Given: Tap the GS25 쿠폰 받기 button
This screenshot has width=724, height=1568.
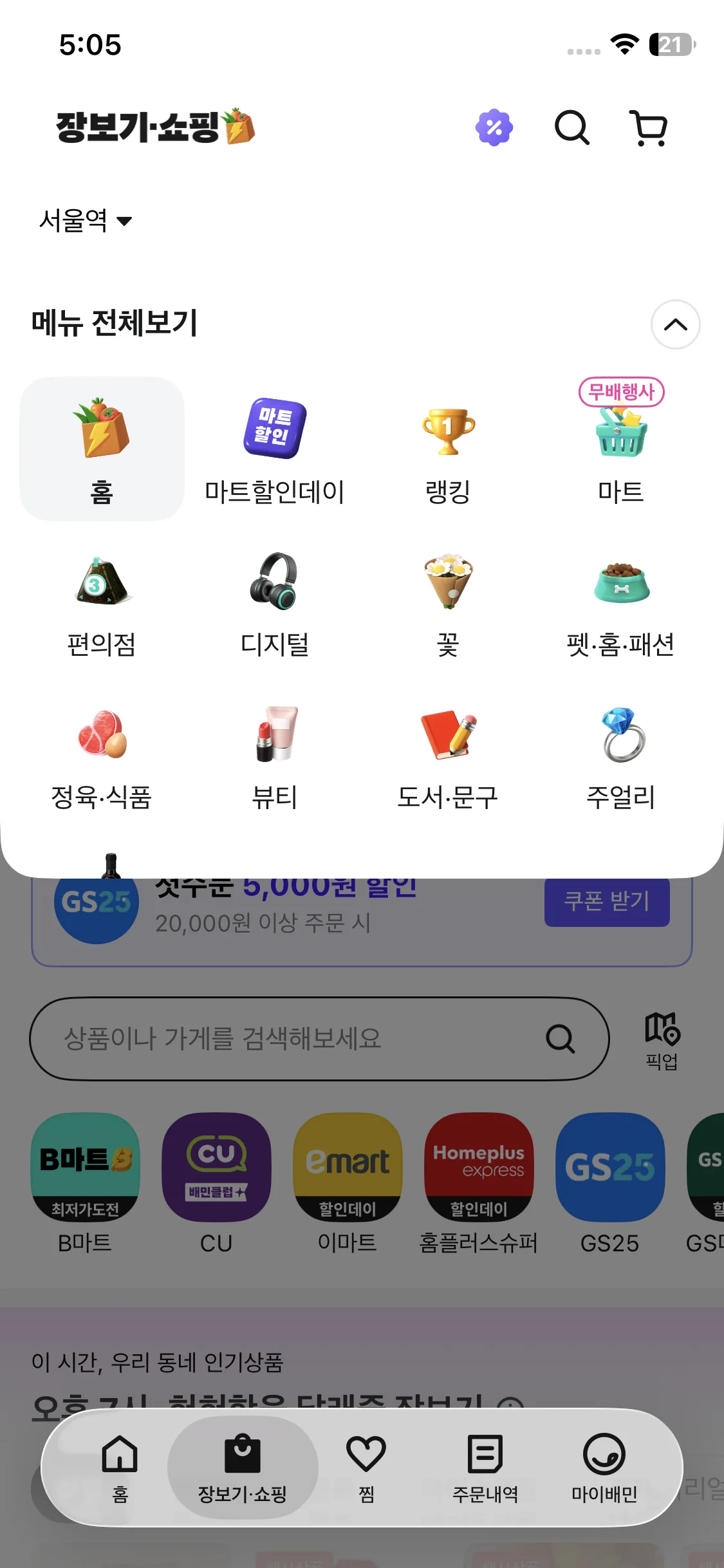Looking at the screenshot, I should tap(607, 902).
